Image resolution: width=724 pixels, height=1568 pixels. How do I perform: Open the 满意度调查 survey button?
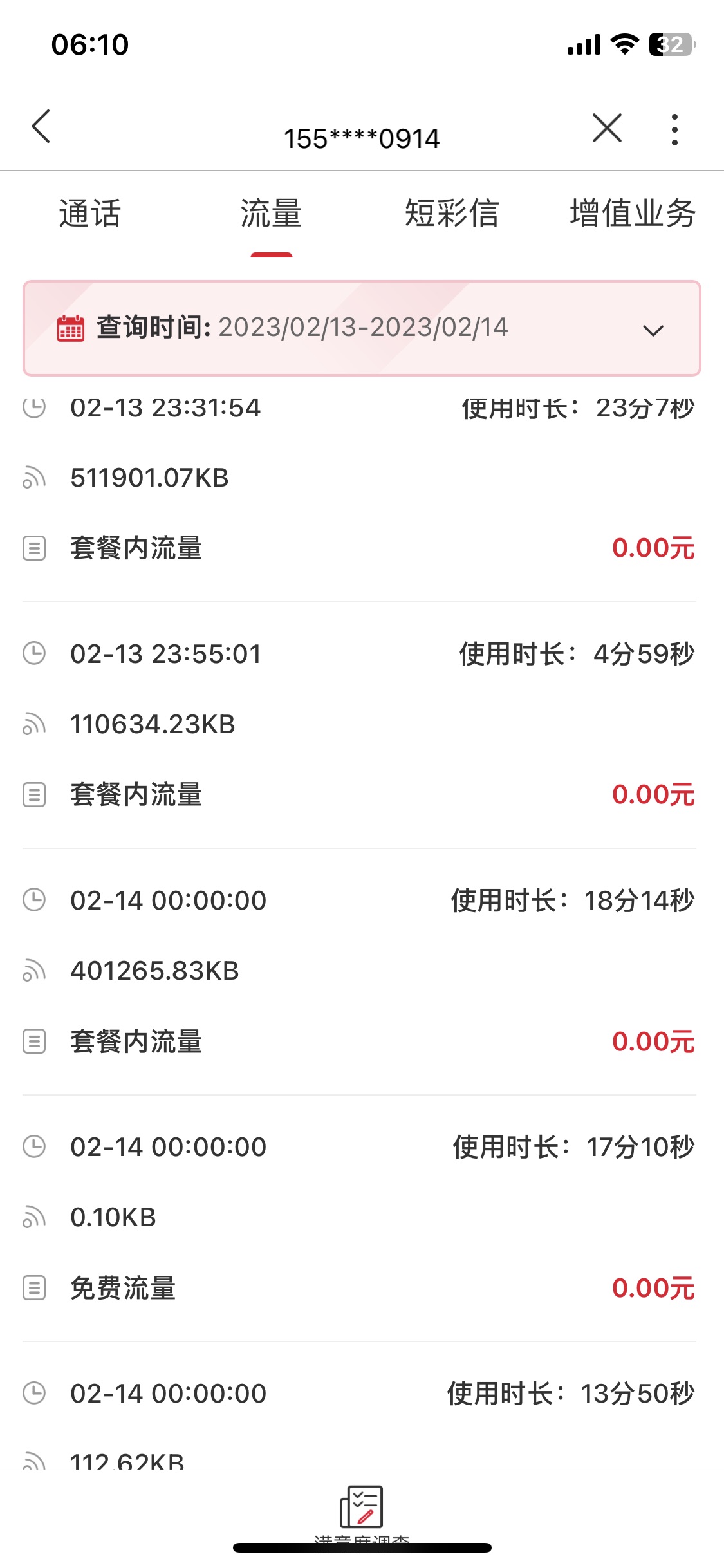tap(362, 1516)
